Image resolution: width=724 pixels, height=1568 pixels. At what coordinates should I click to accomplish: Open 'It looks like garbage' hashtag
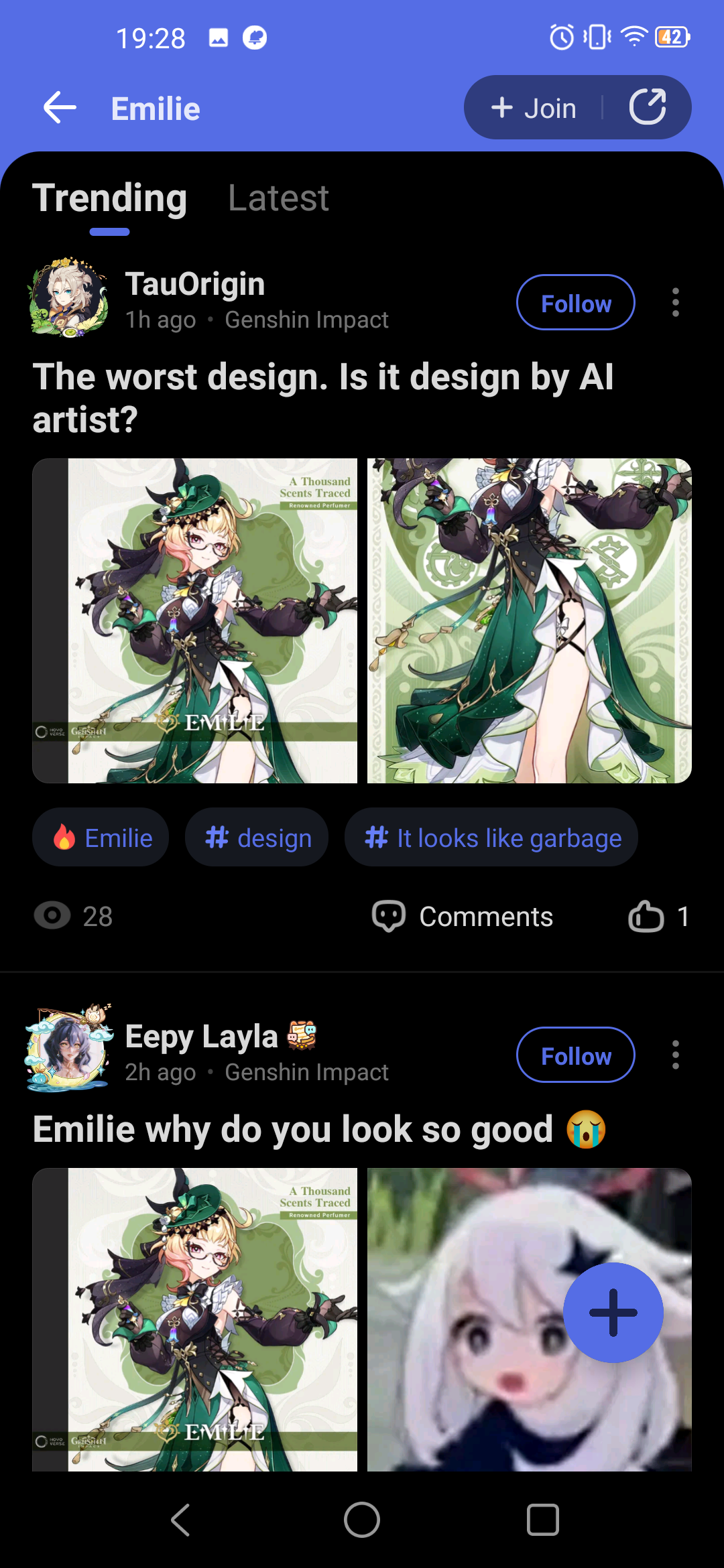click(491, 838)
